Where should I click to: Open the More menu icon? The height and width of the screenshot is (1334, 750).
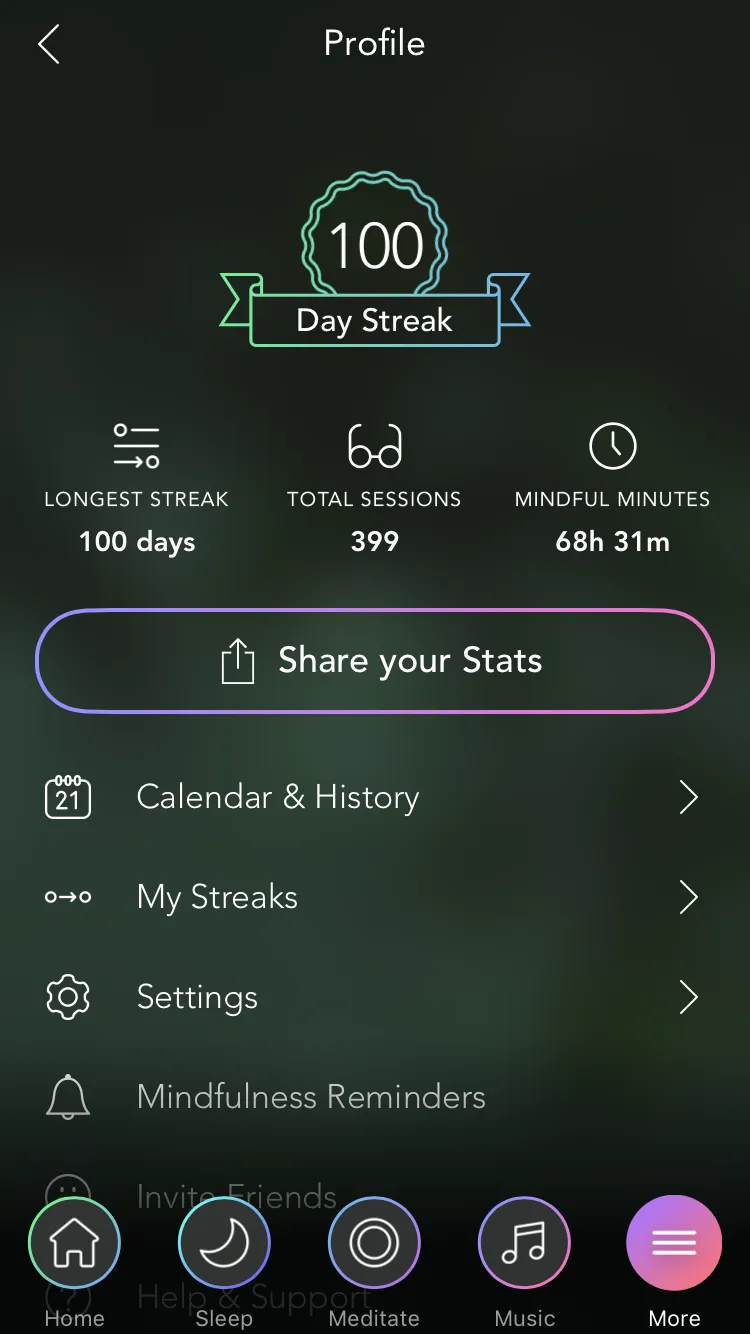pyautogui.click(x=674, y=1242)
